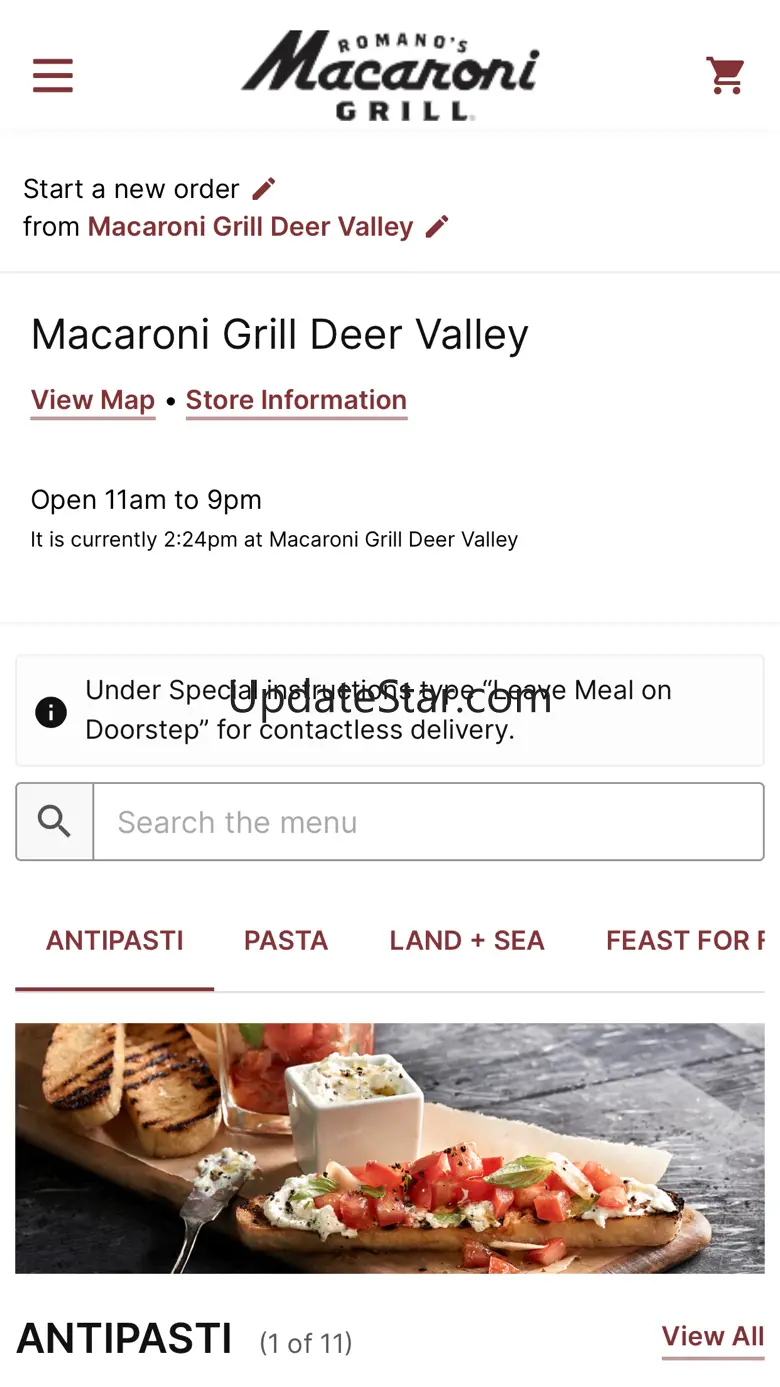Screen dimensions: 780x1387
Task: Tap the magnifier search button
Action: coord(55,822)
